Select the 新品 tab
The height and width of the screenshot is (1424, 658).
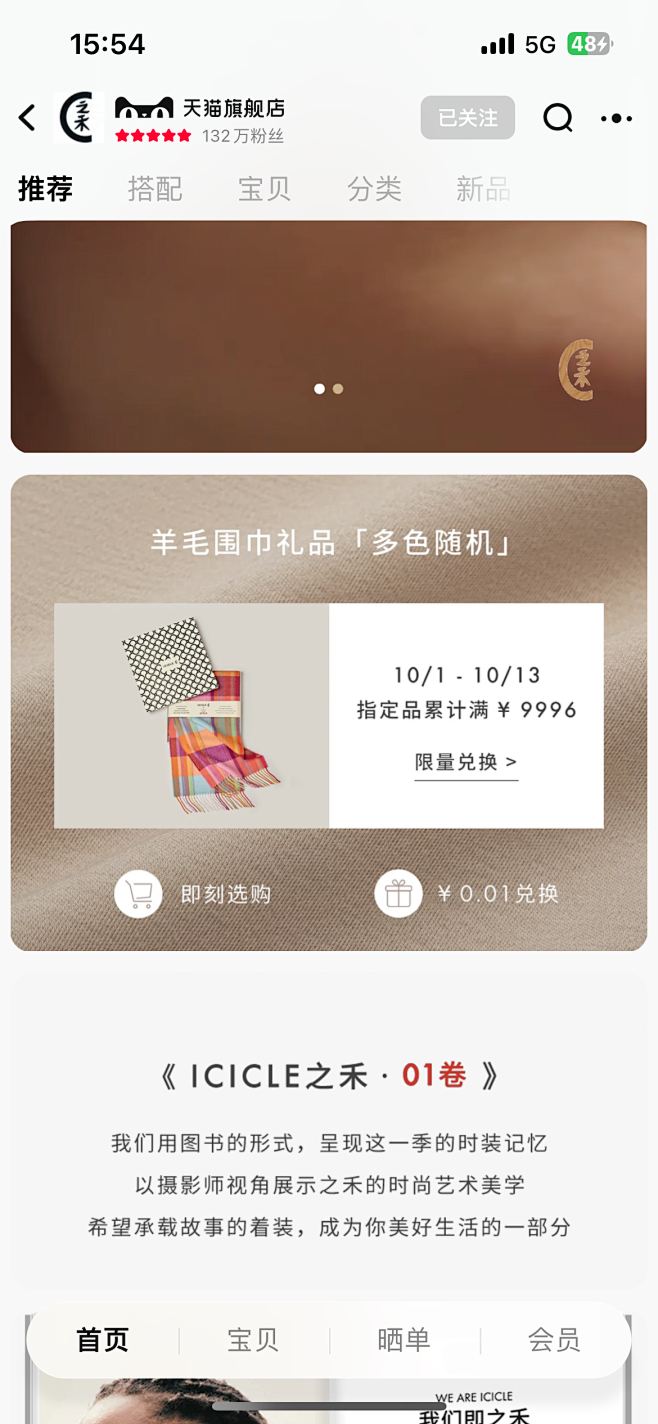click(483, 188)
